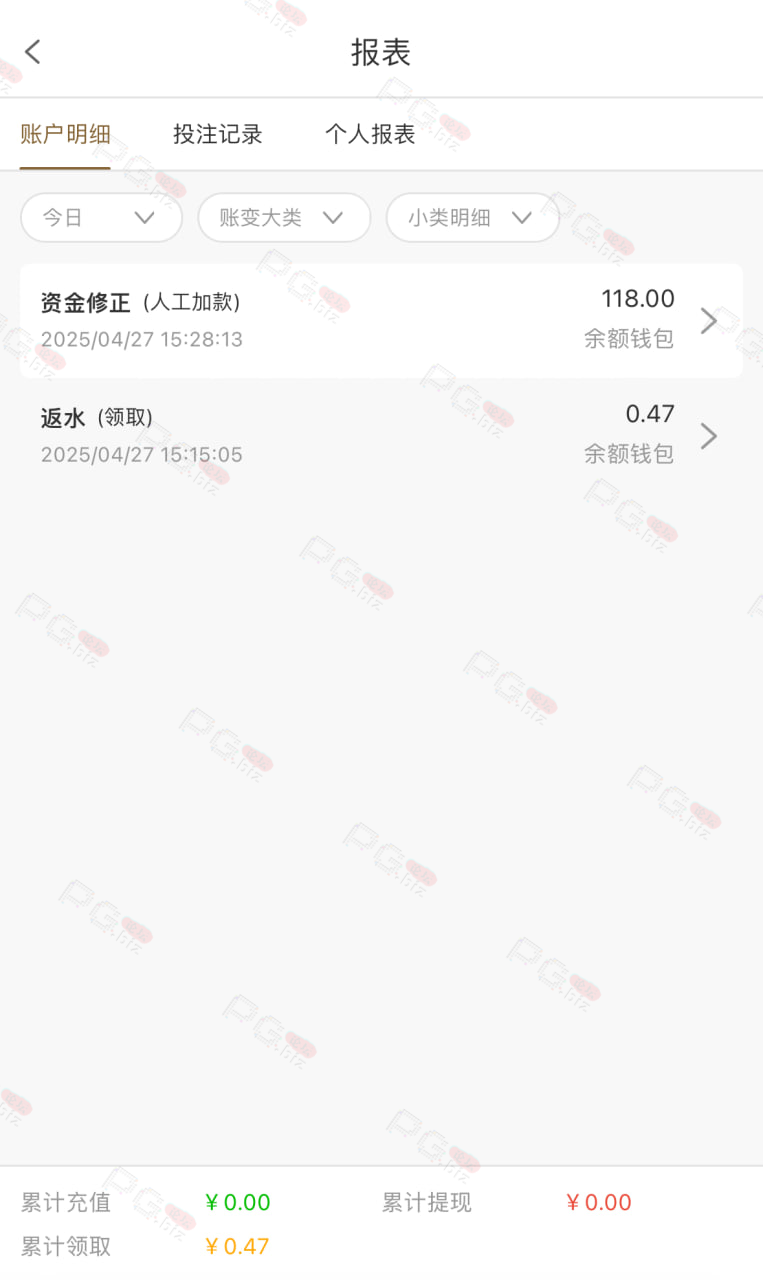Switch to the 个人报表 tab

370,134
